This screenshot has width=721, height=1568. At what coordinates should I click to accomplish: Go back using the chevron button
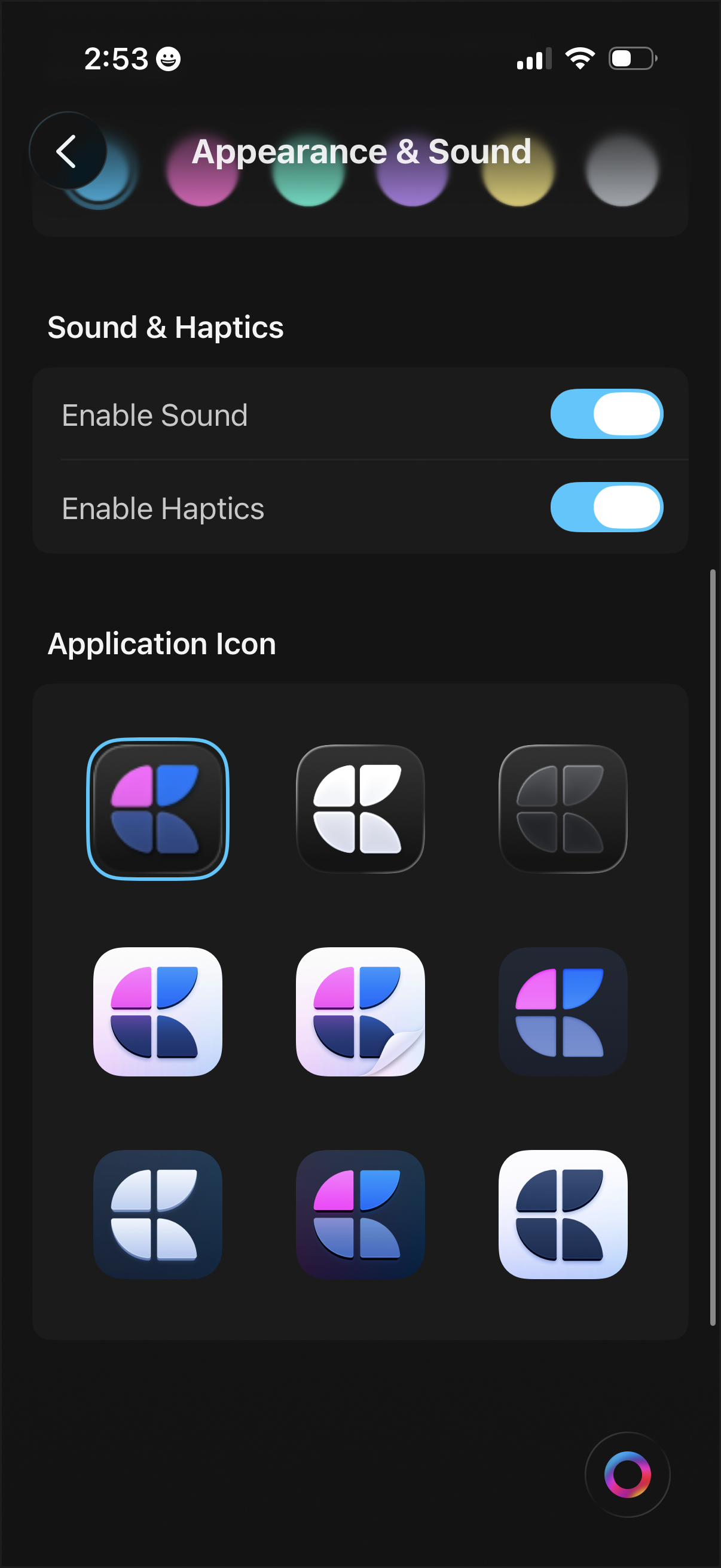66,151
